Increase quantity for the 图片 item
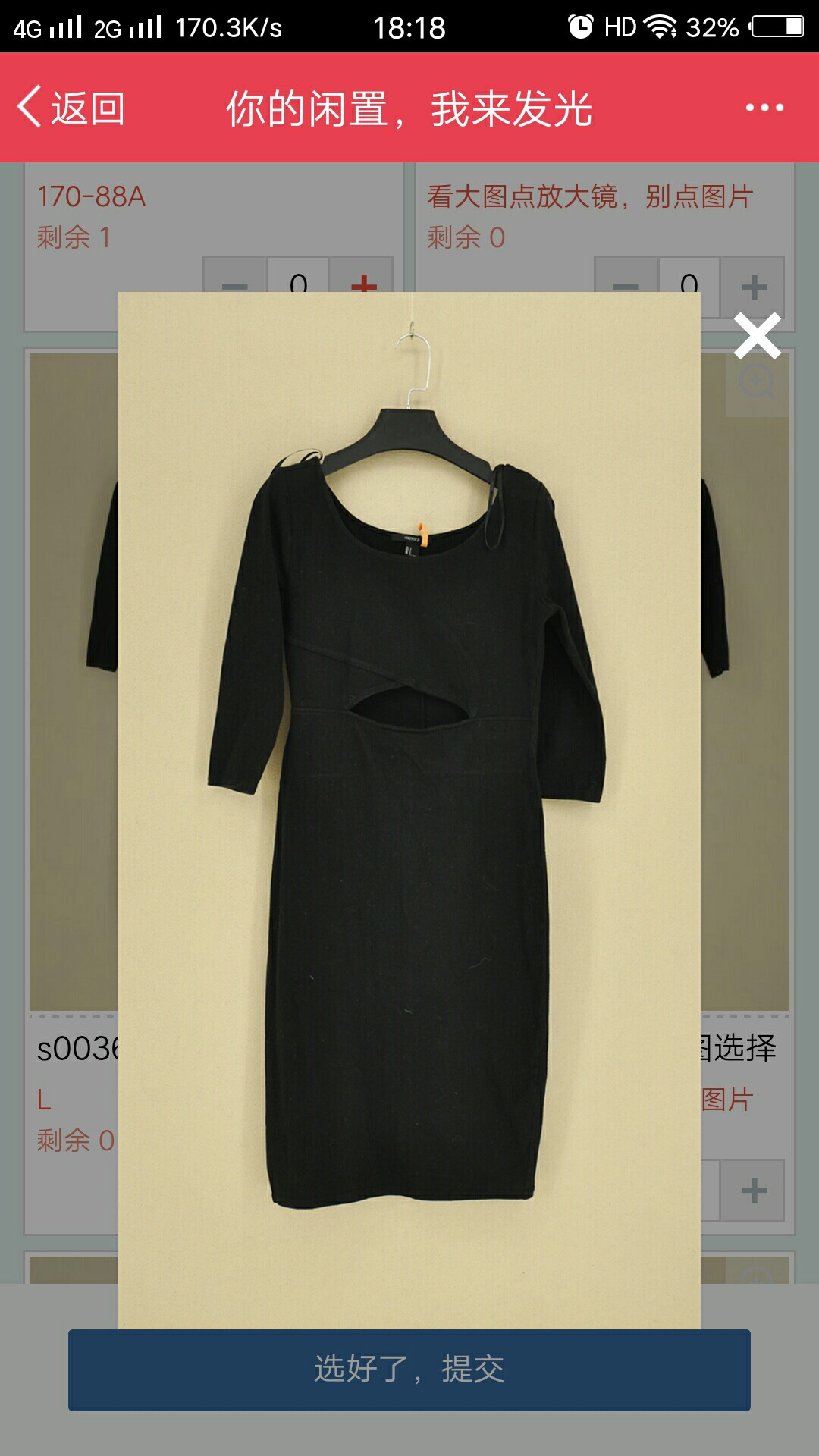Screen dimensions: 819x1456 tap(754, 1190)
